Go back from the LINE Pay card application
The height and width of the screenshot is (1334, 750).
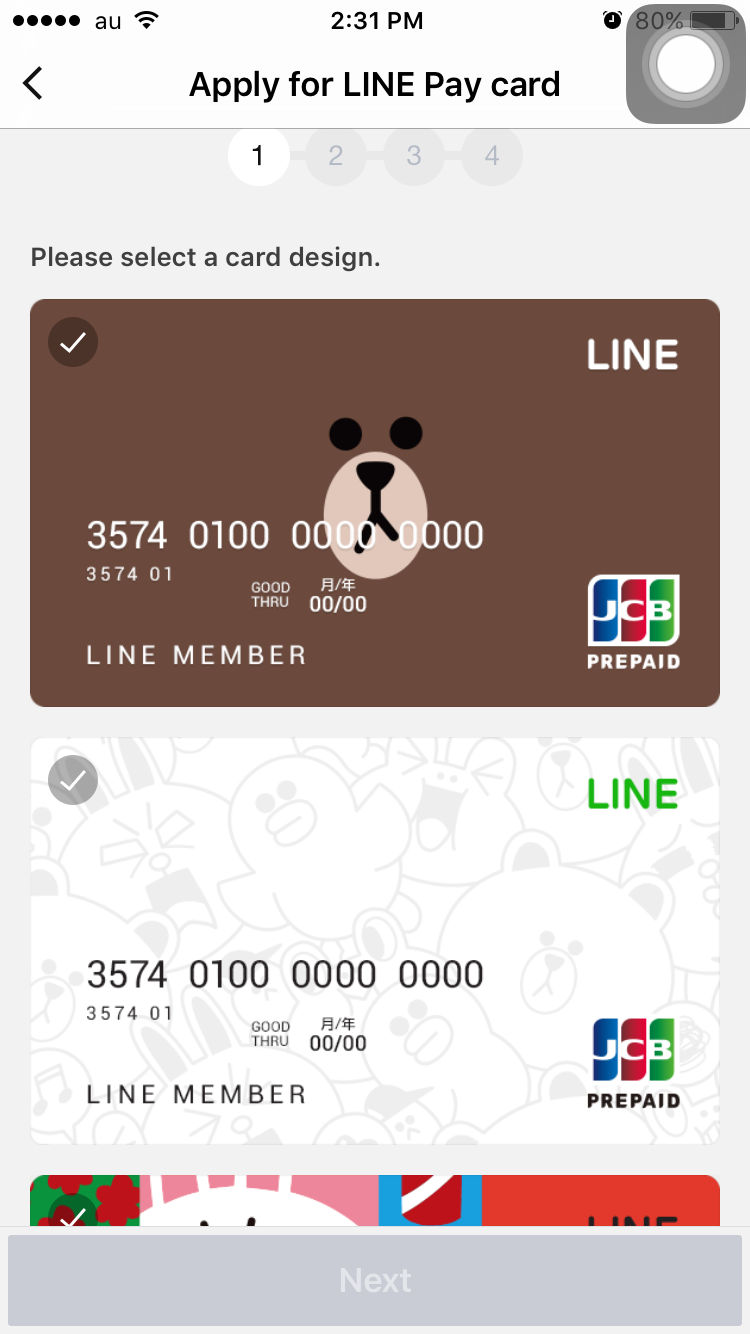coord(33,83)
